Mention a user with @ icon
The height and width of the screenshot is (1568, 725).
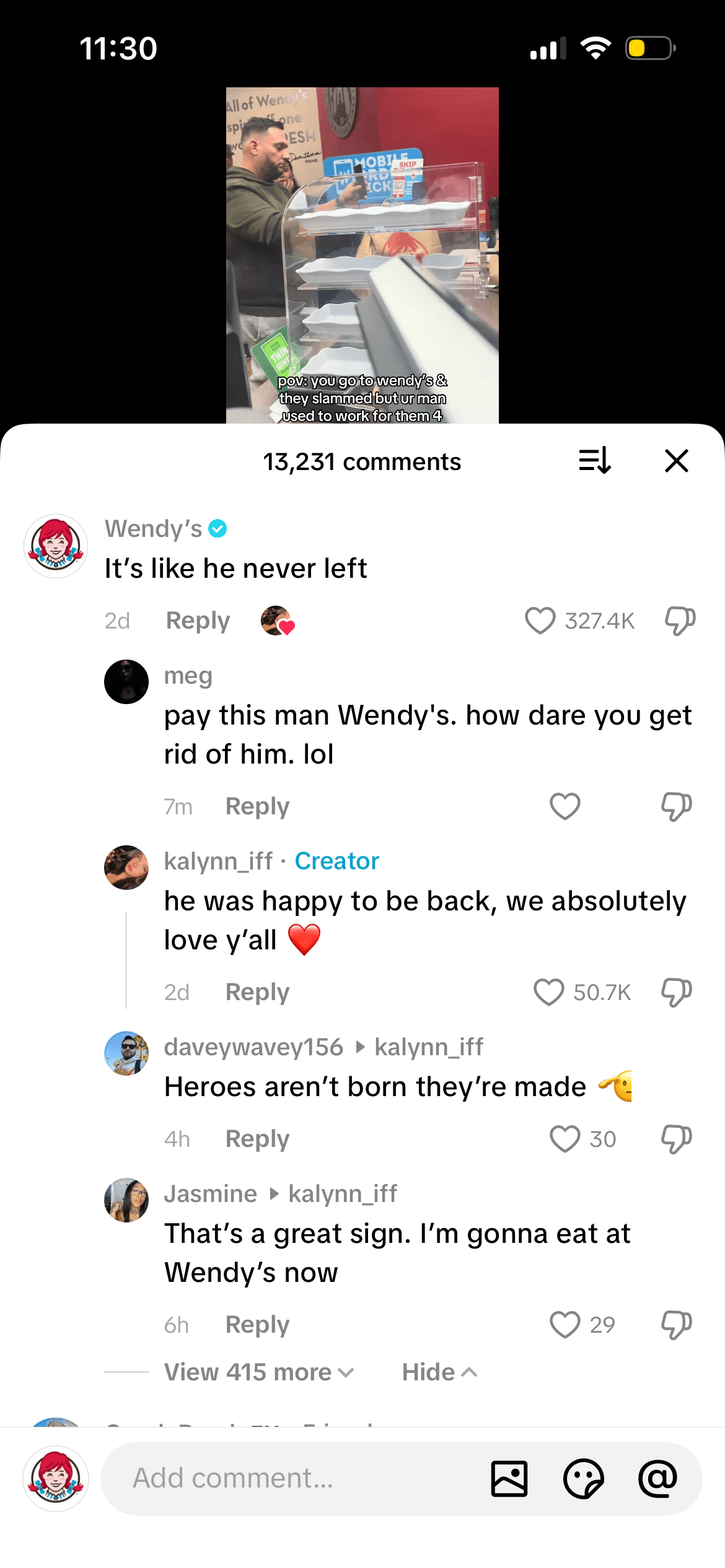657,1478
